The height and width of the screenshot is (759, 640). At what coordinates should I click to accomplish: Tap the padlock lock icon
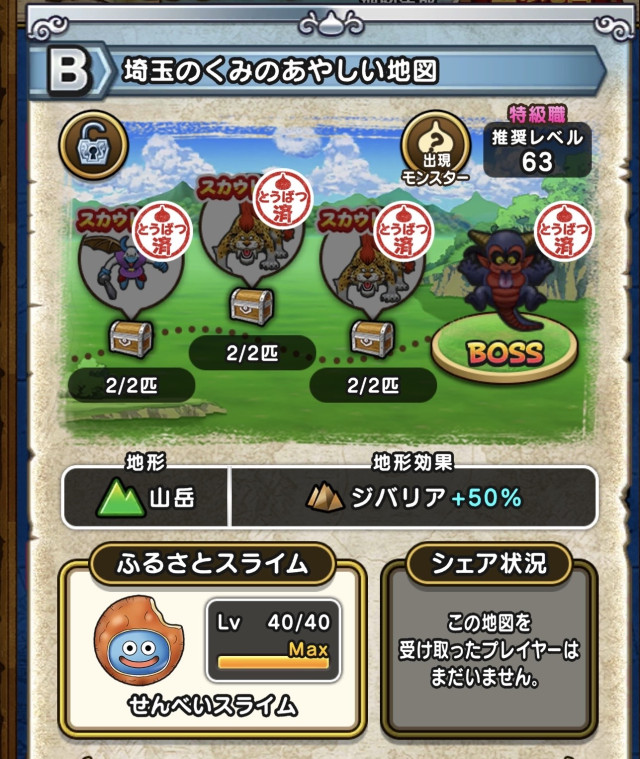(93, 143)
